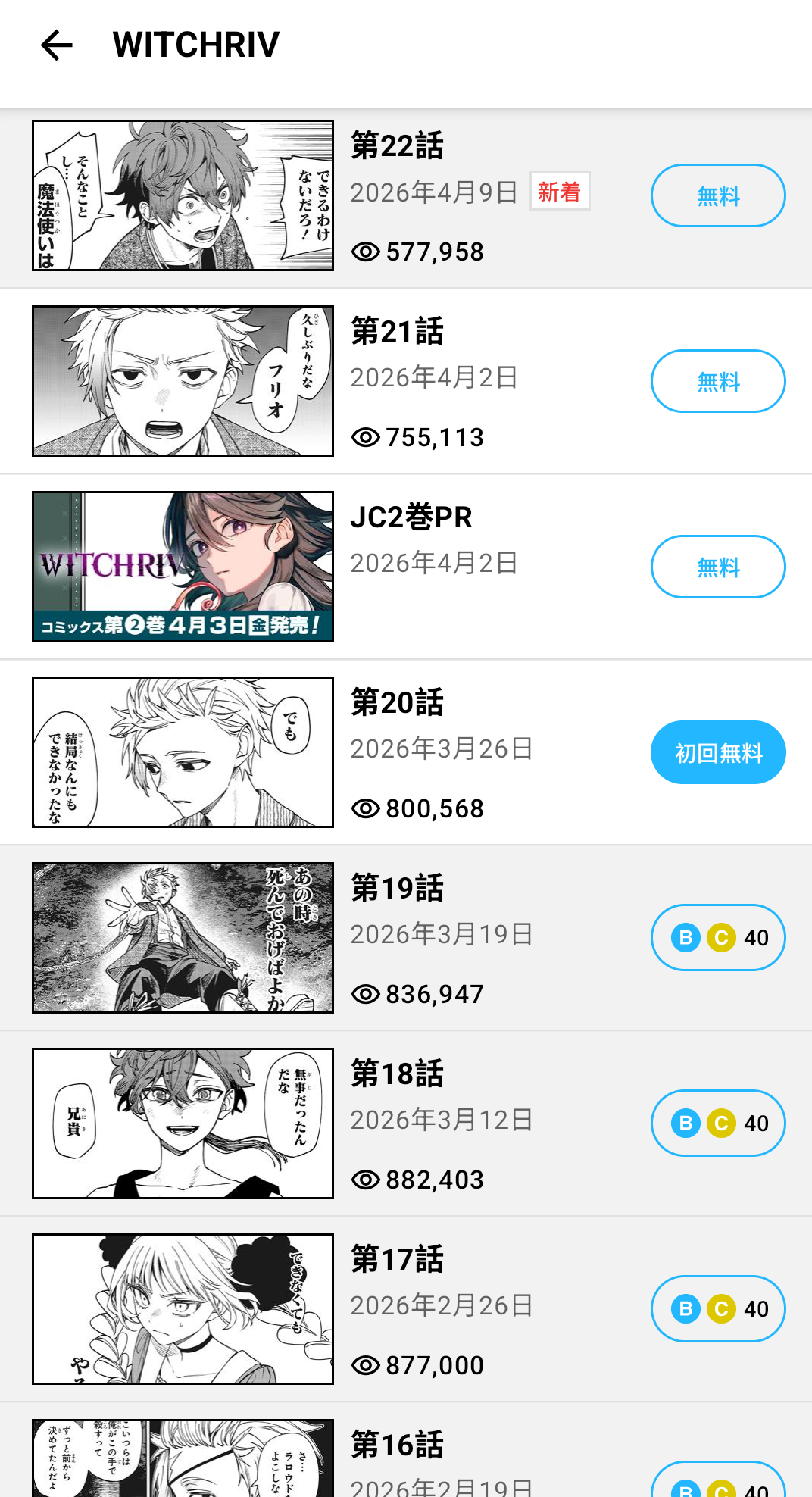Read 第21話 with its 無料 button
This screenshot has height=1497, width=812.
point(717,381)
